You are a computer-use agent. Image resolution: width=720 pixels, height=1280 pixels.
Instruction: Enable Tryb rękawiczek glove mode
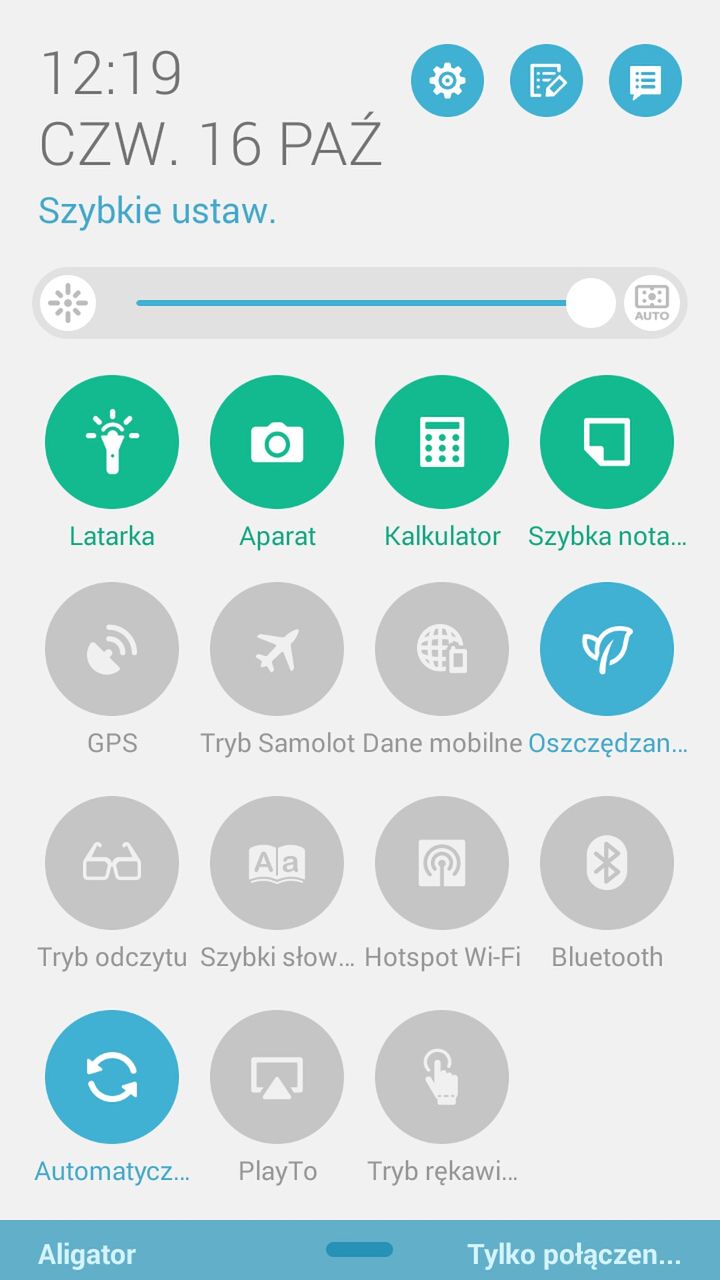(x=442, y=1077)
